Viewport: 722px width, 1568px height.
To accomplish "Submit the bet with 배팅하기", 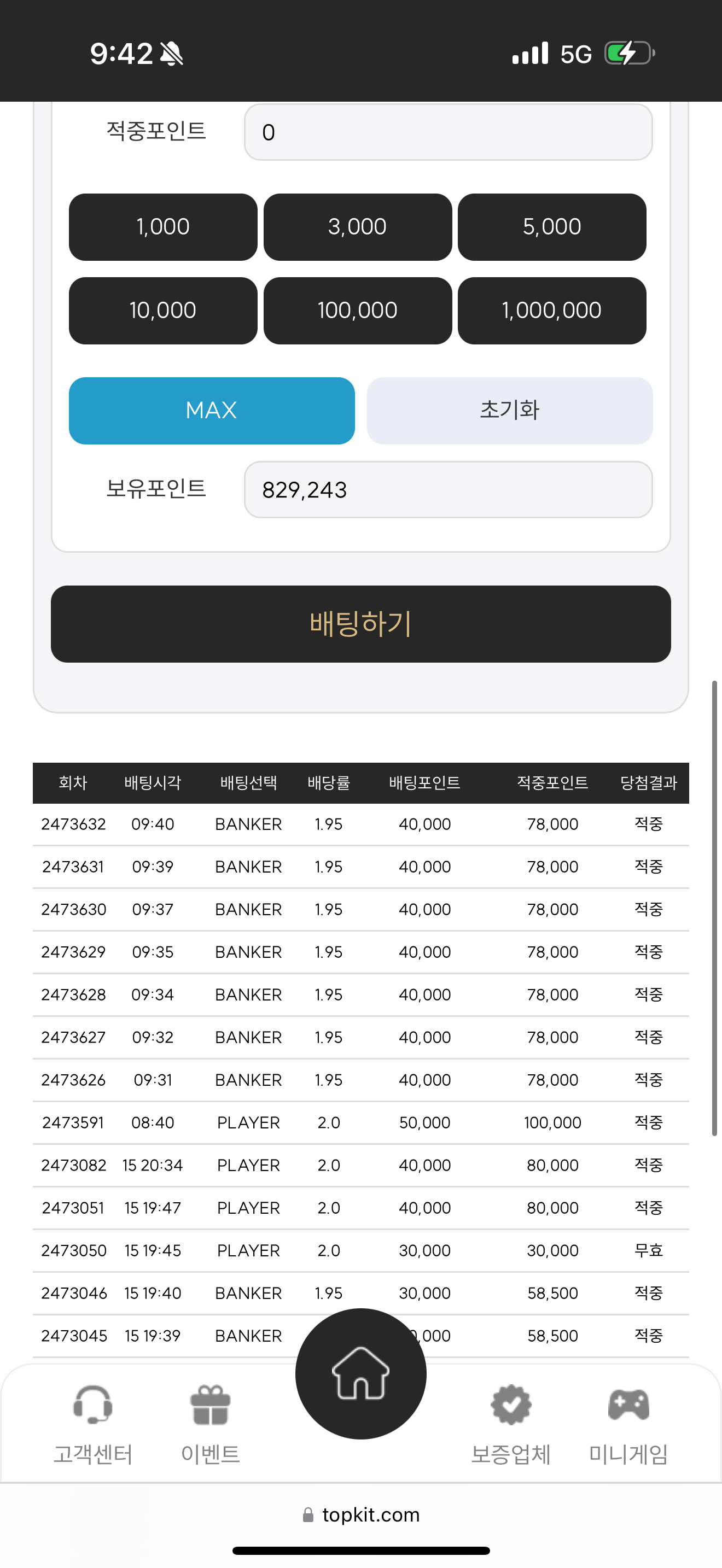I will 360,624.
